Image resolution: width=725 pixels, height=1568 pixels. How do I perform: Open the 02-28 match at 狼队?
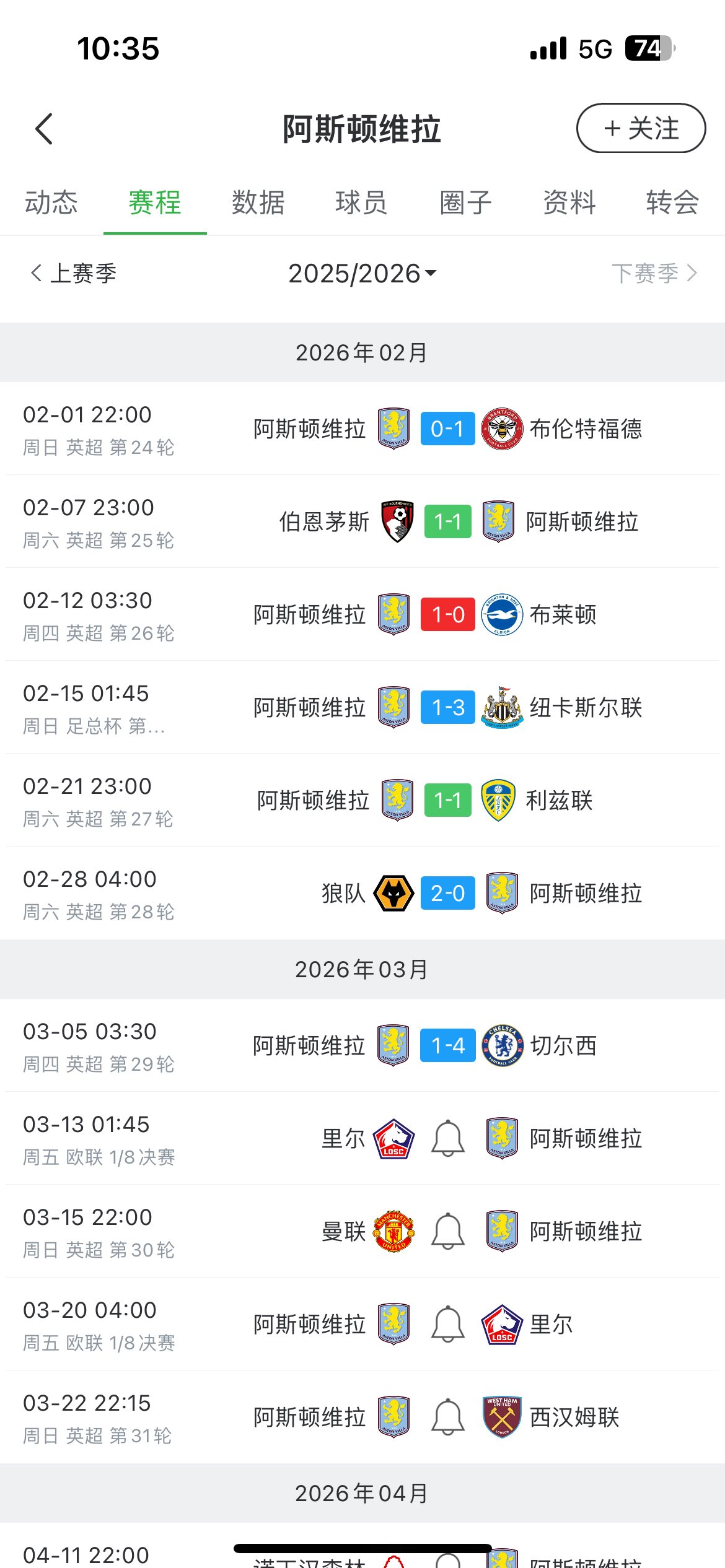pos(447,893)
